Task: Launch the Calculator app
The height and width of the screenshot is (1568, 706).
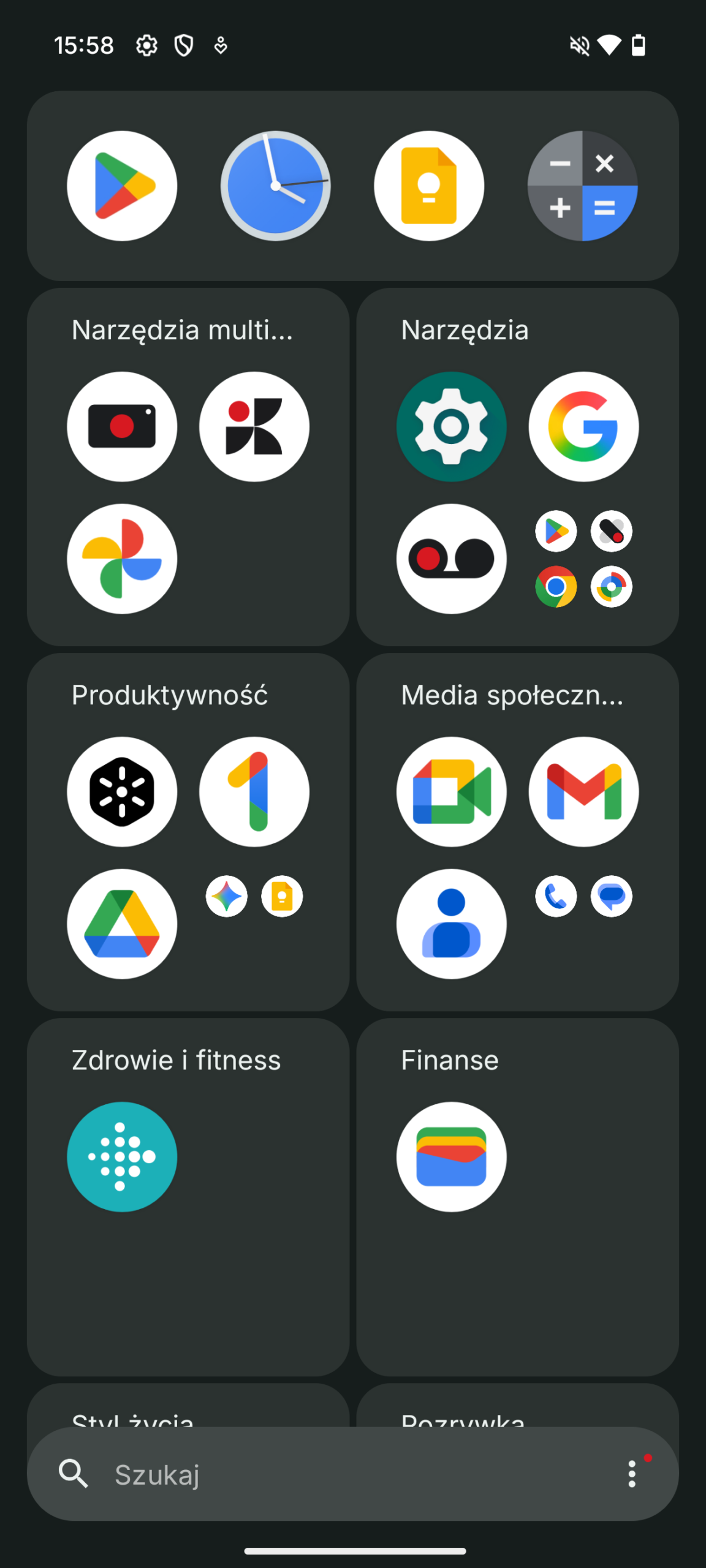Action: 583,186
